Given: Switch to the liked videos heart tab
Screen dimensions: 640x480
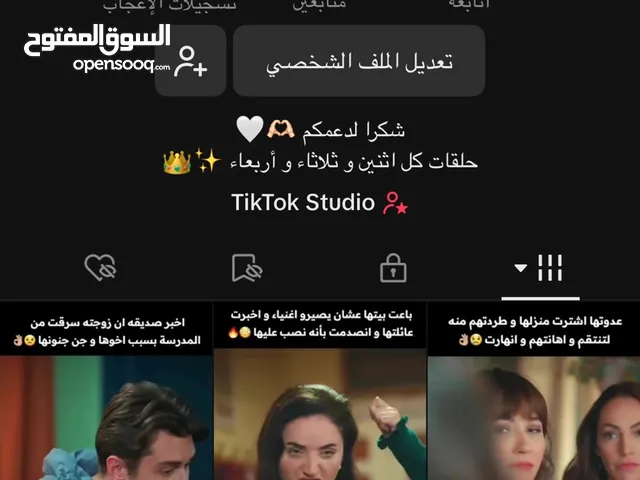Looking at the screenshot, I should pos(100,268).
